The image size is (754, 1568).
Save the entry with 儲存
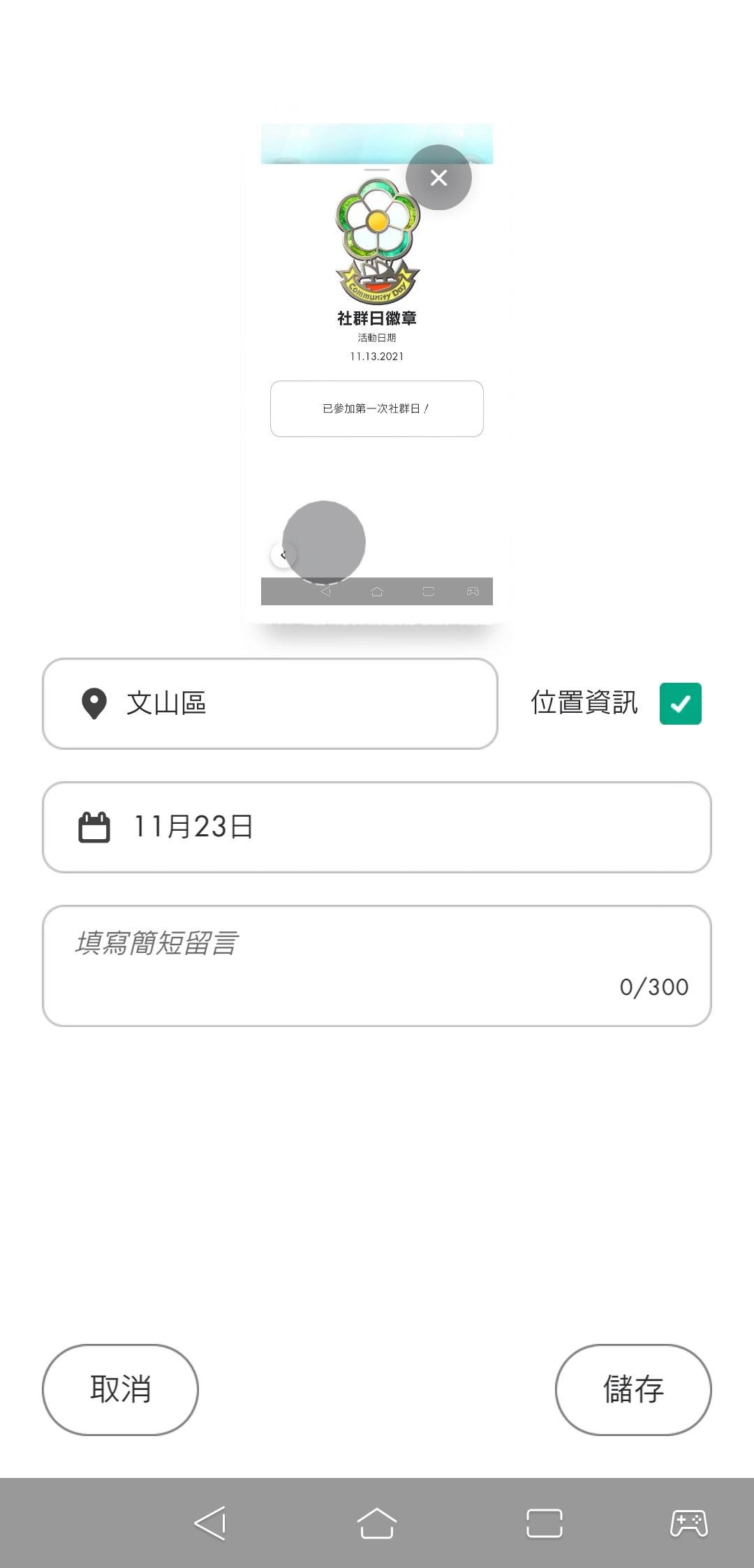tap(633, 1389)
